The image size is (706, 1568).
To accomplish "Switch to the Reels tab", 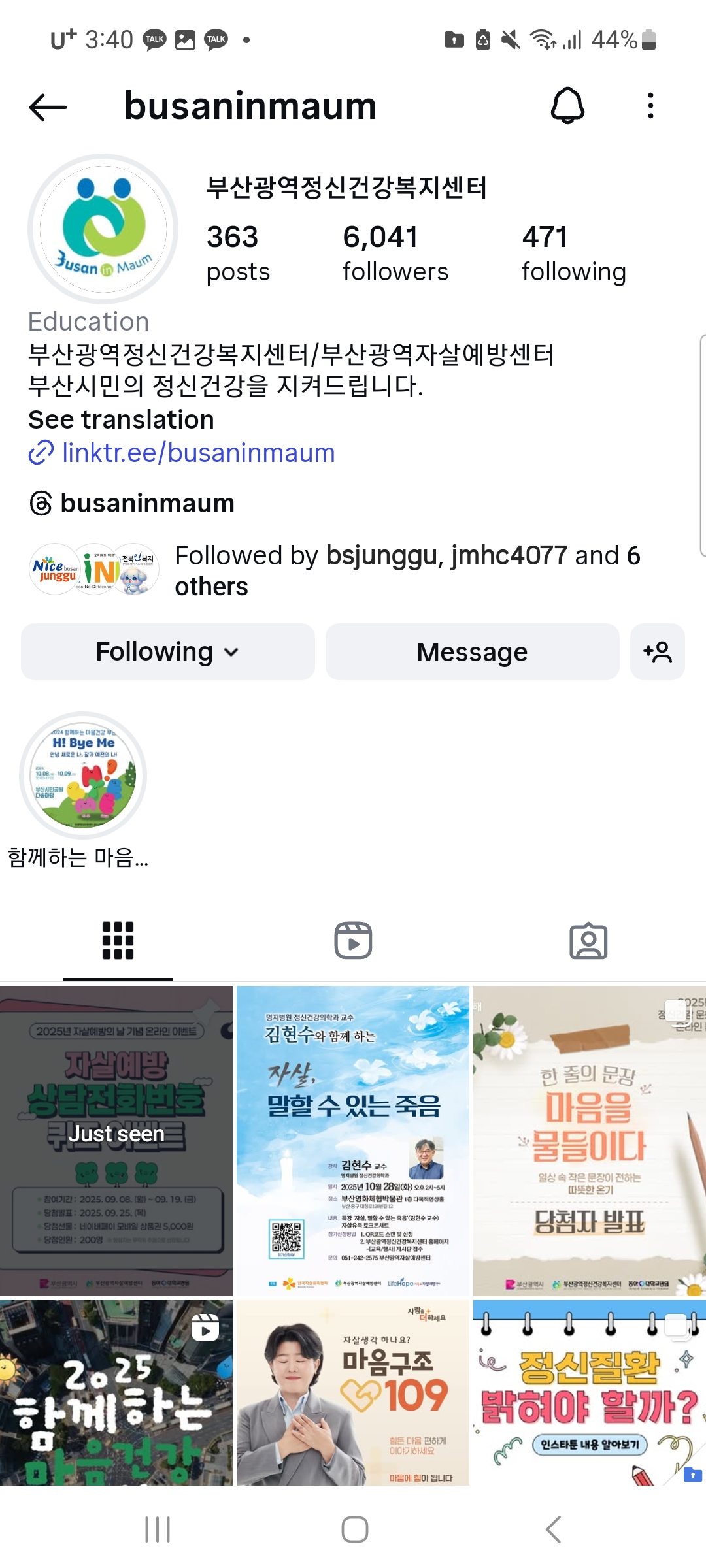I will point(353,941).
